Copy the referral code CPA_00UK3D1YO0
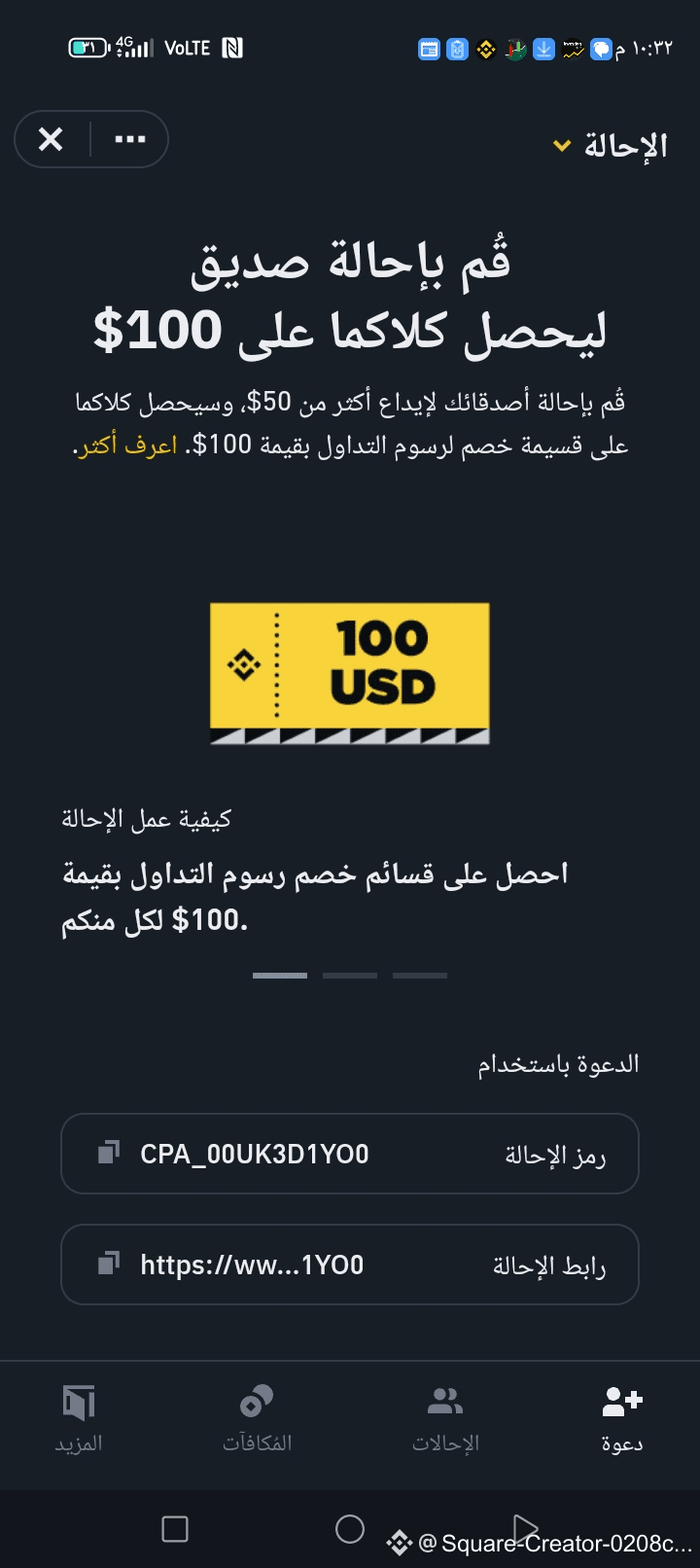Viewport: 700px width, 1568px height. click(108, 1153)
